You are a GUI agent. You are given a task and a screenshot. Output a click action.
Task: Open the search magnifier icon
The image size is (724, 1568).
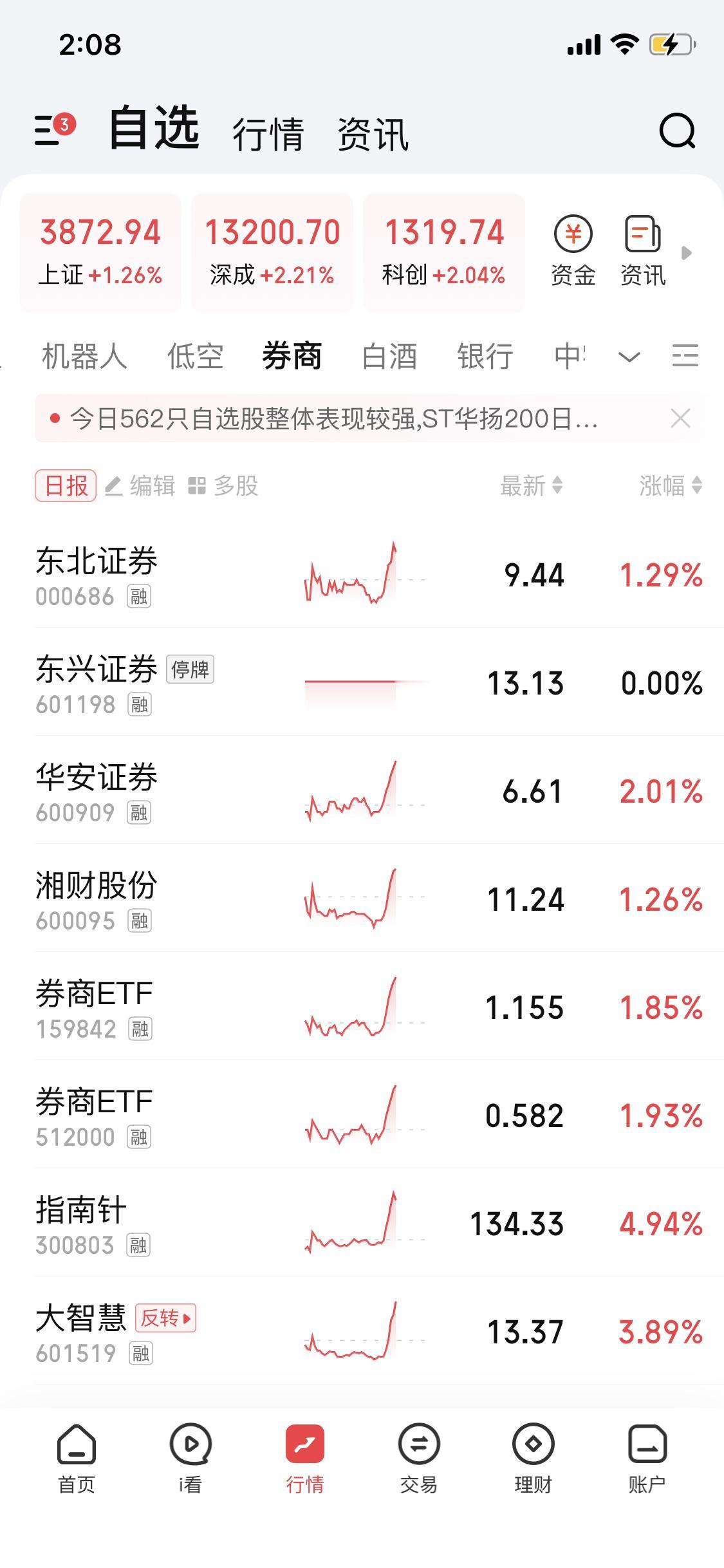point(677,131)
